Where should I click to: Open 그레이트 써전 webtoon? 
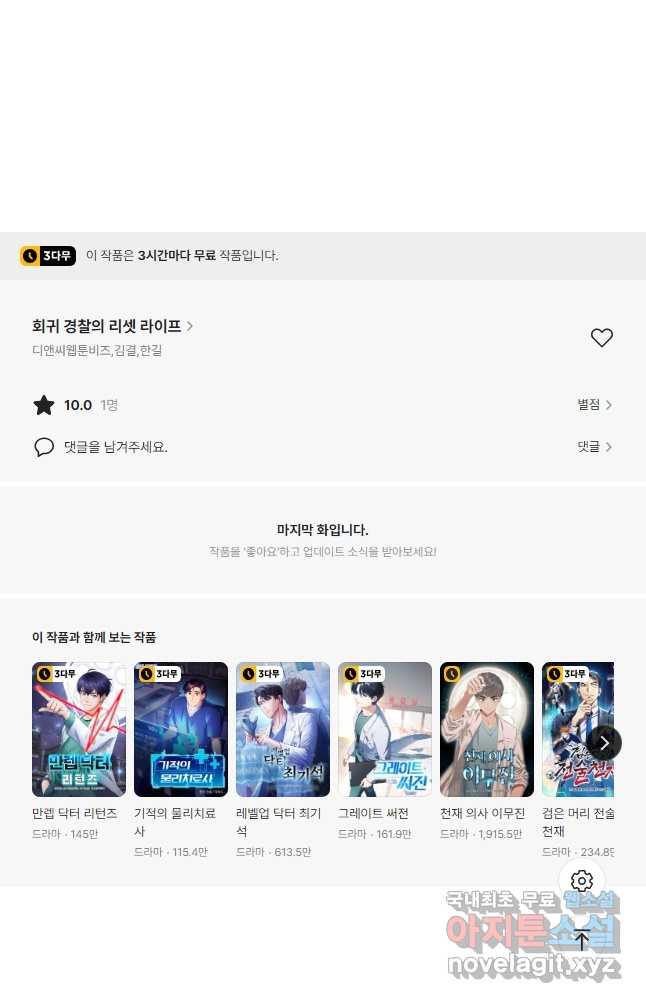coord(385,729)
